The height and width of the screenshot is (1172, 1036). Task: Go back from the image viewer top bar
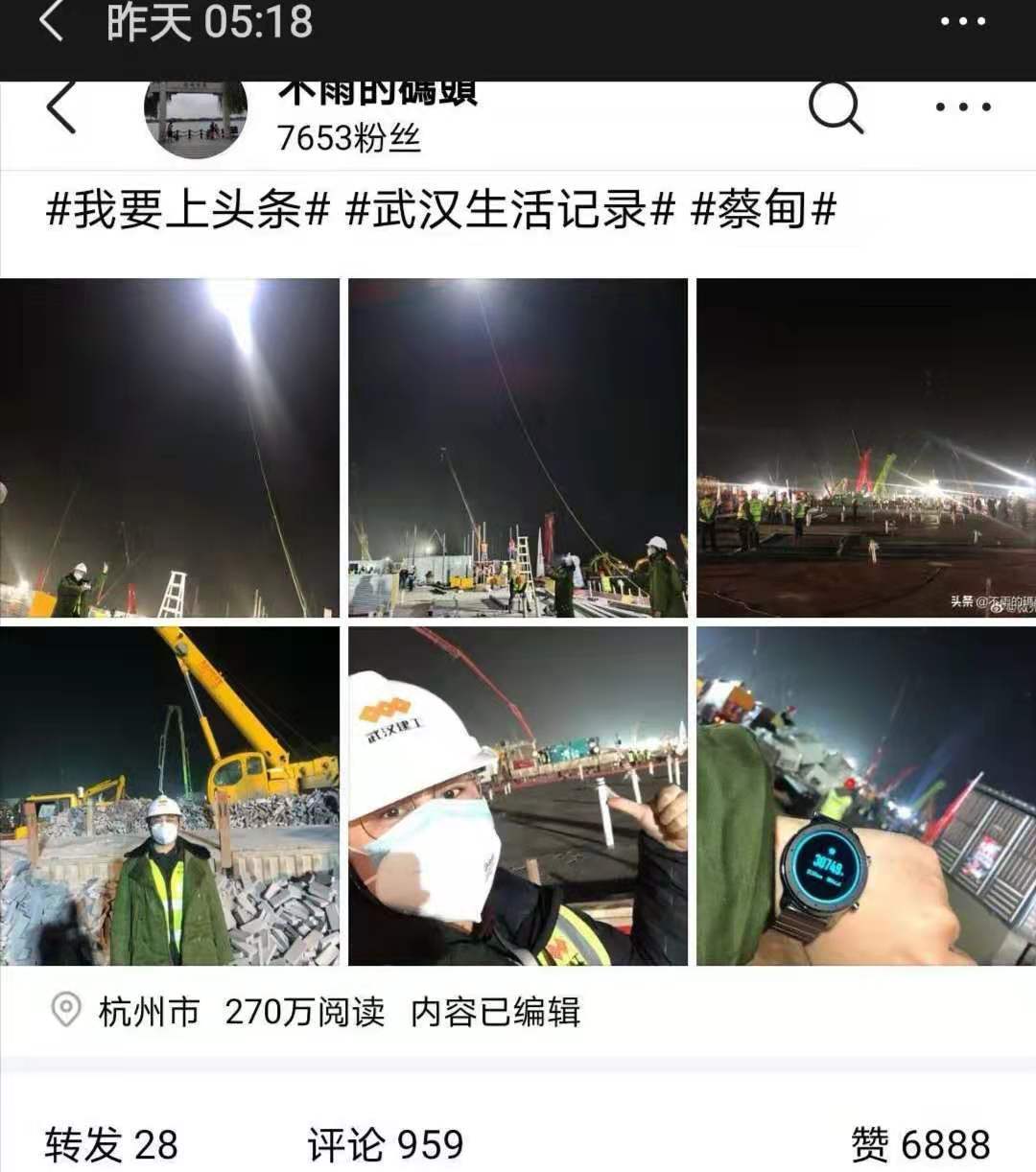point(52,21)
